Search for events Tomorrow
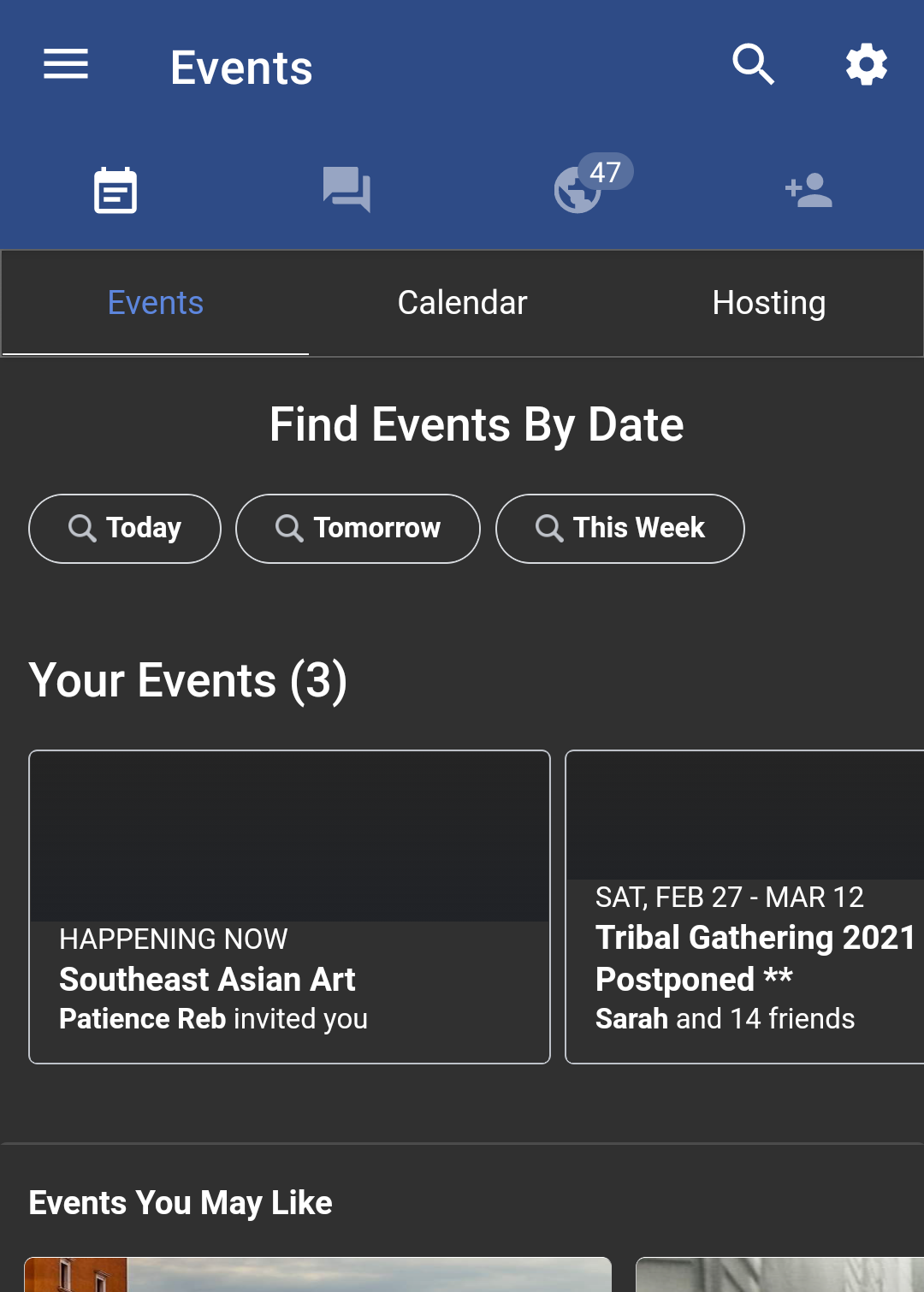Viewport: 924px width, 1292px height. point(358,528)
